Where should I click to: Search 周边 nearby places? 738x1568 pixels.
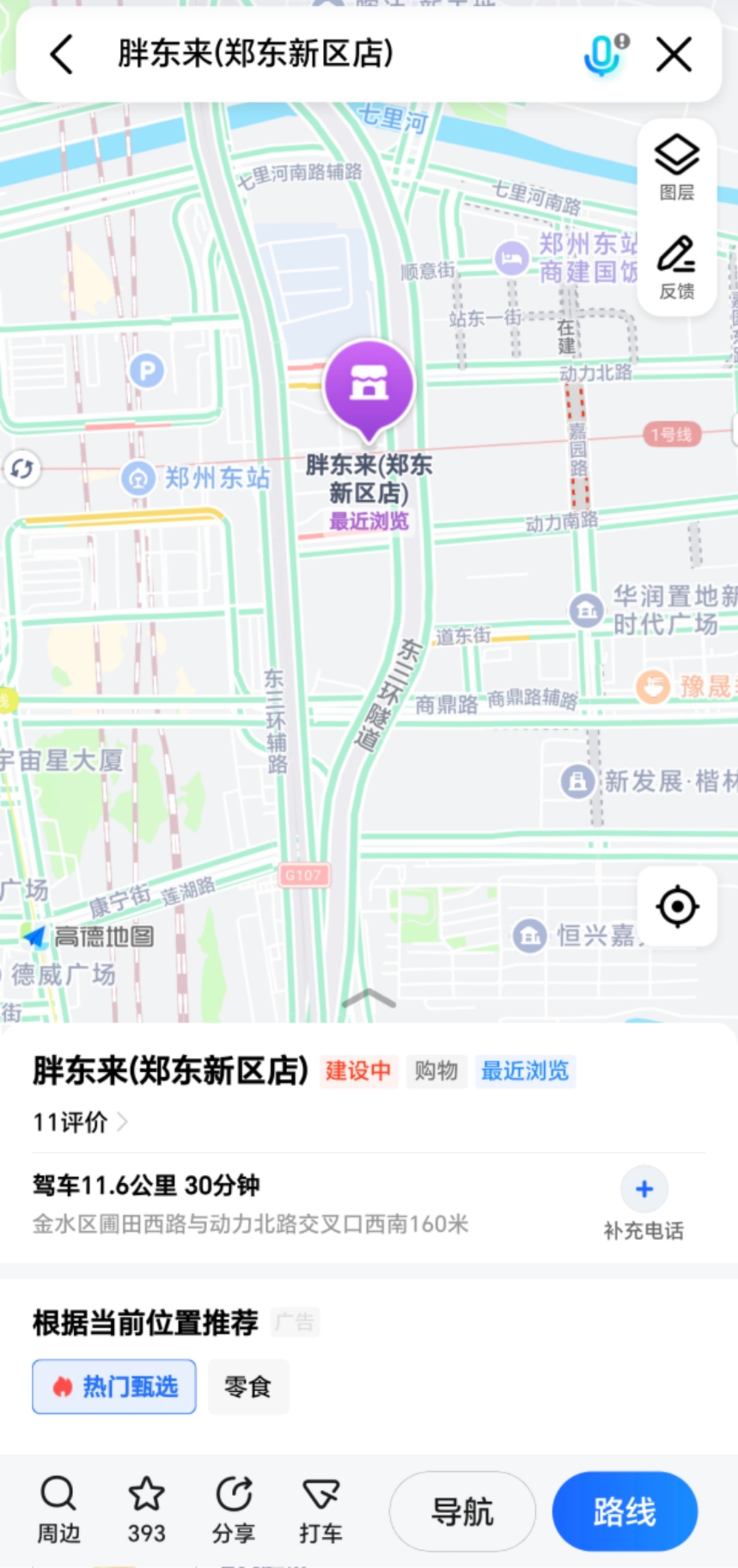coord(58,1511)
